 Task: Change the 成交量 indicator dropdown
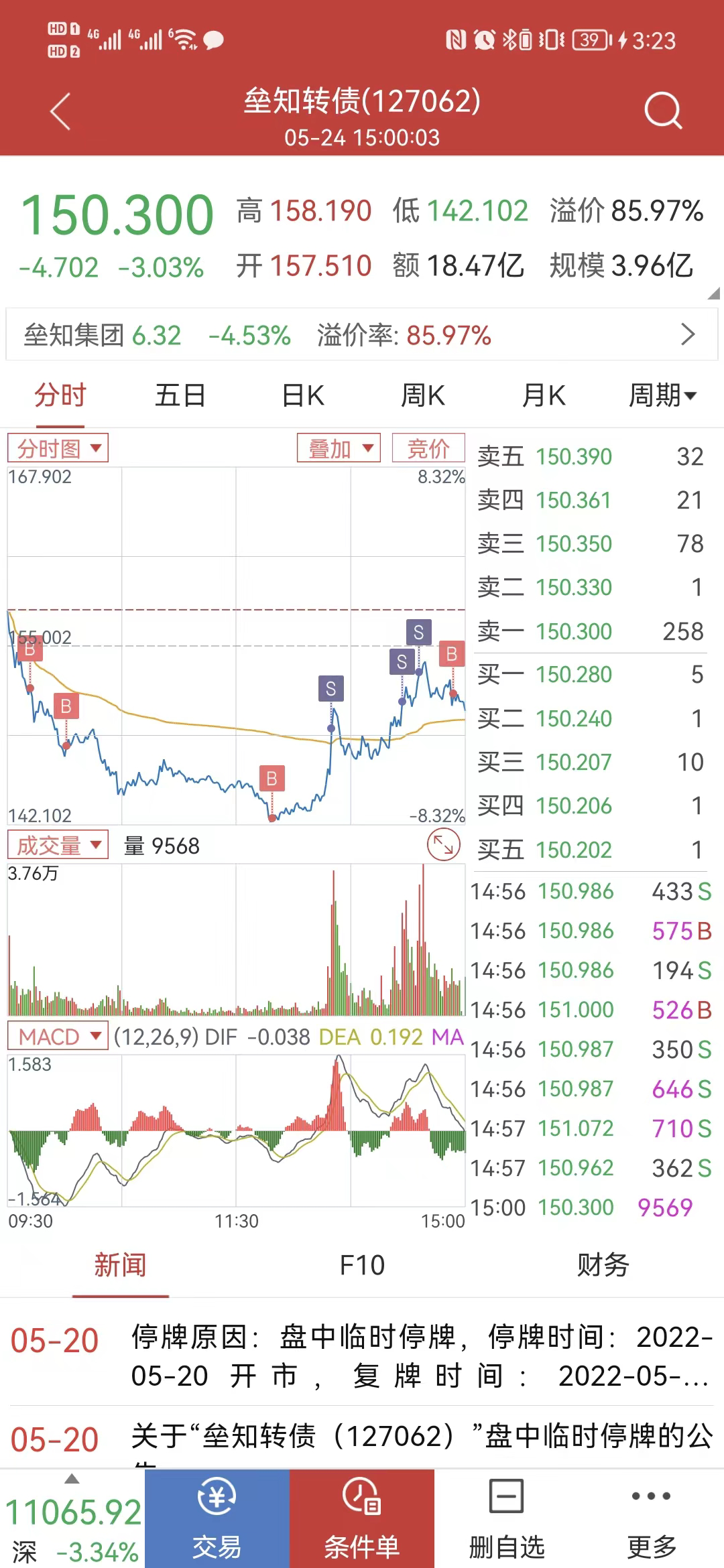[58, 845]
